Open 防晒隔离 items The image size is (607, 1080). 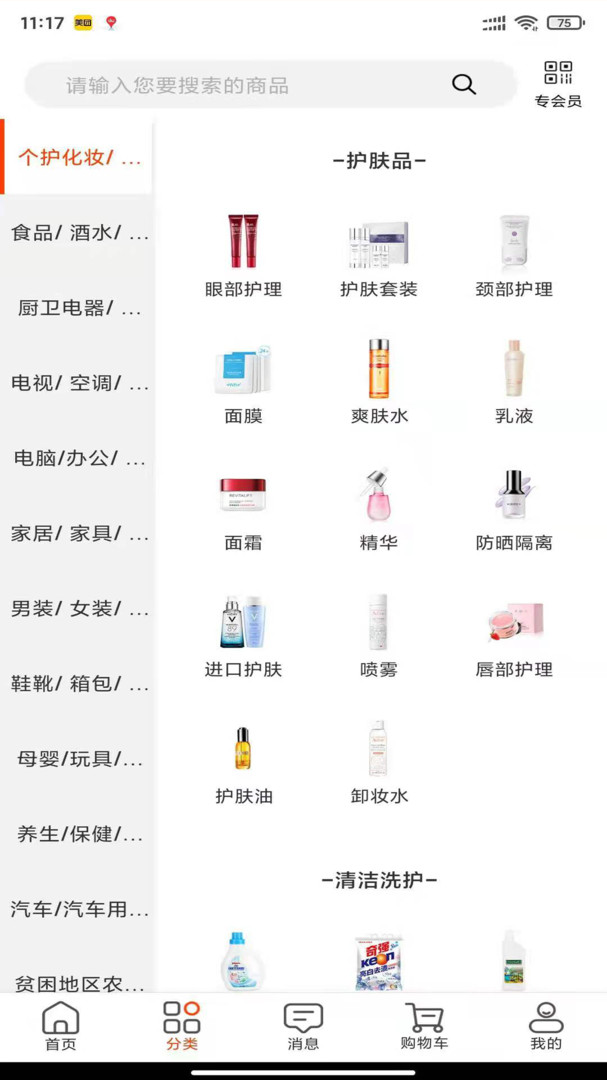514,509
